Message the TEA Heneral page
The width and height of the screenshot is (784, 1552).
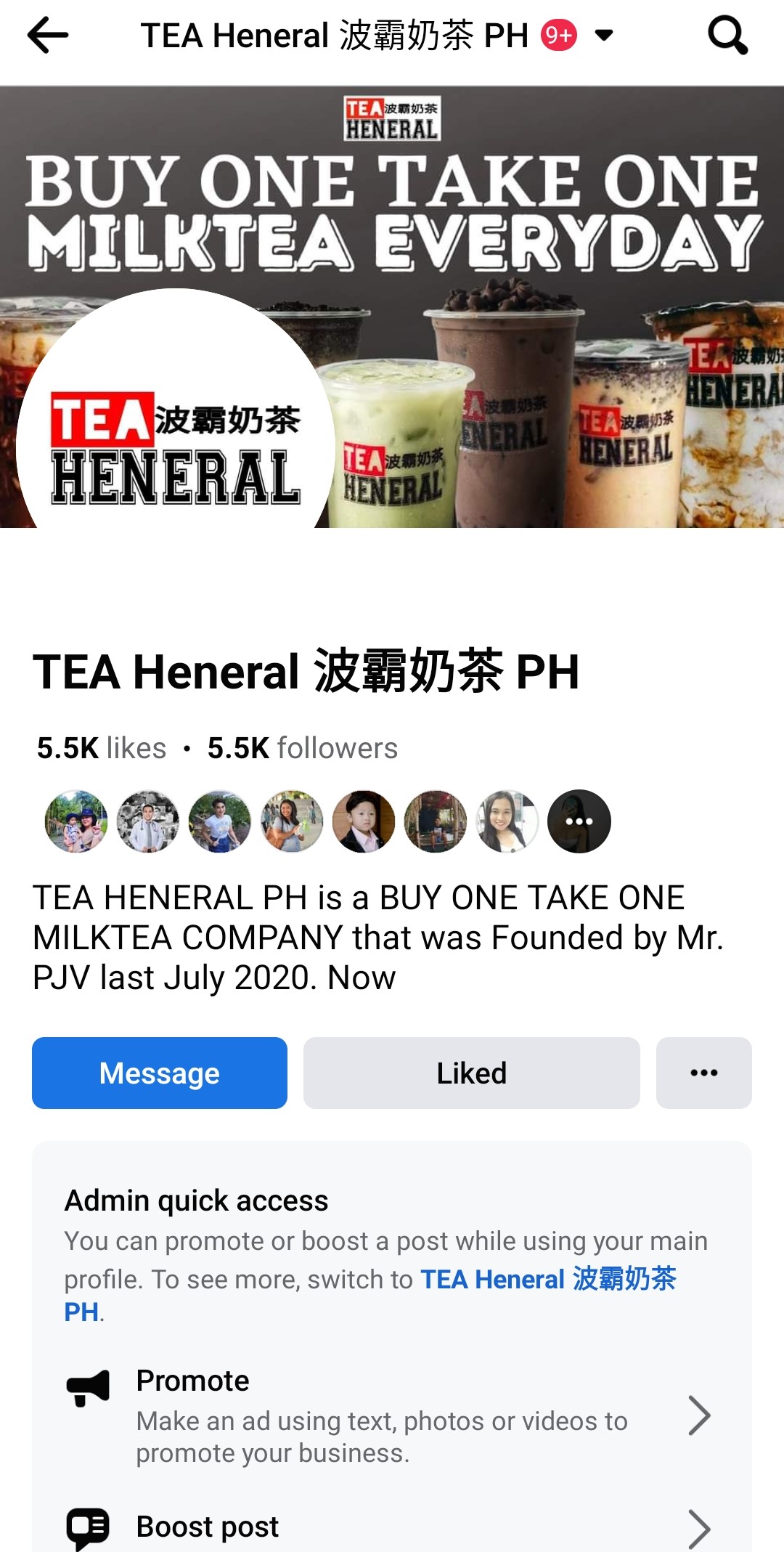point(160,1073)
